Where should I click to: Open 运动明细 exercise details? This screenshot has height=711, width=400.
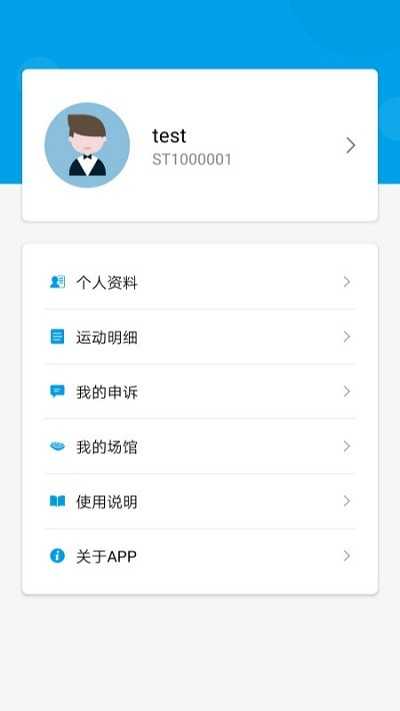200,337
